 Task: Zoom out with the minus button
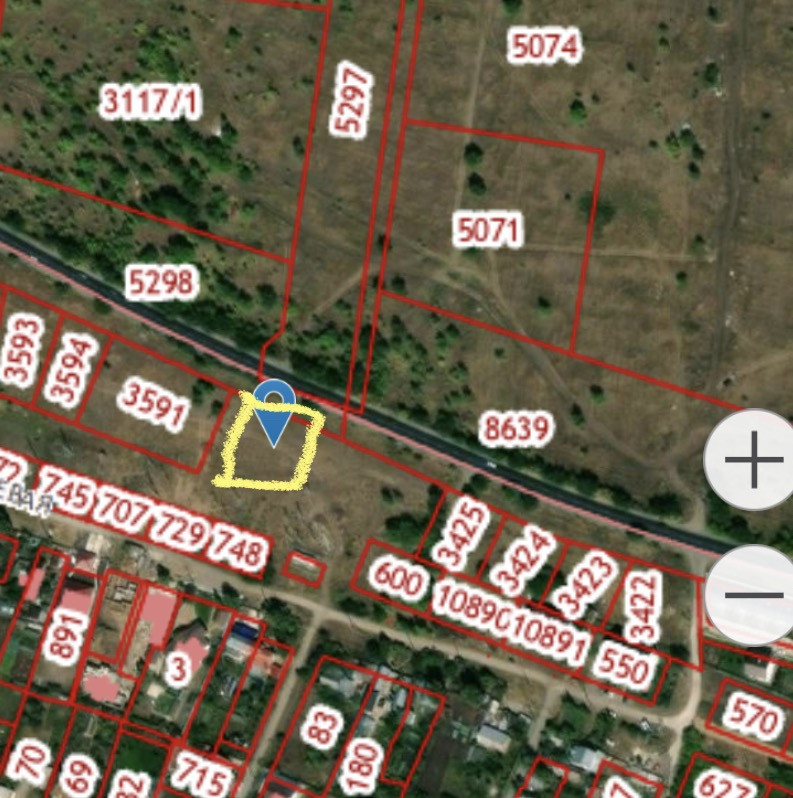click(x=754, y=595)
